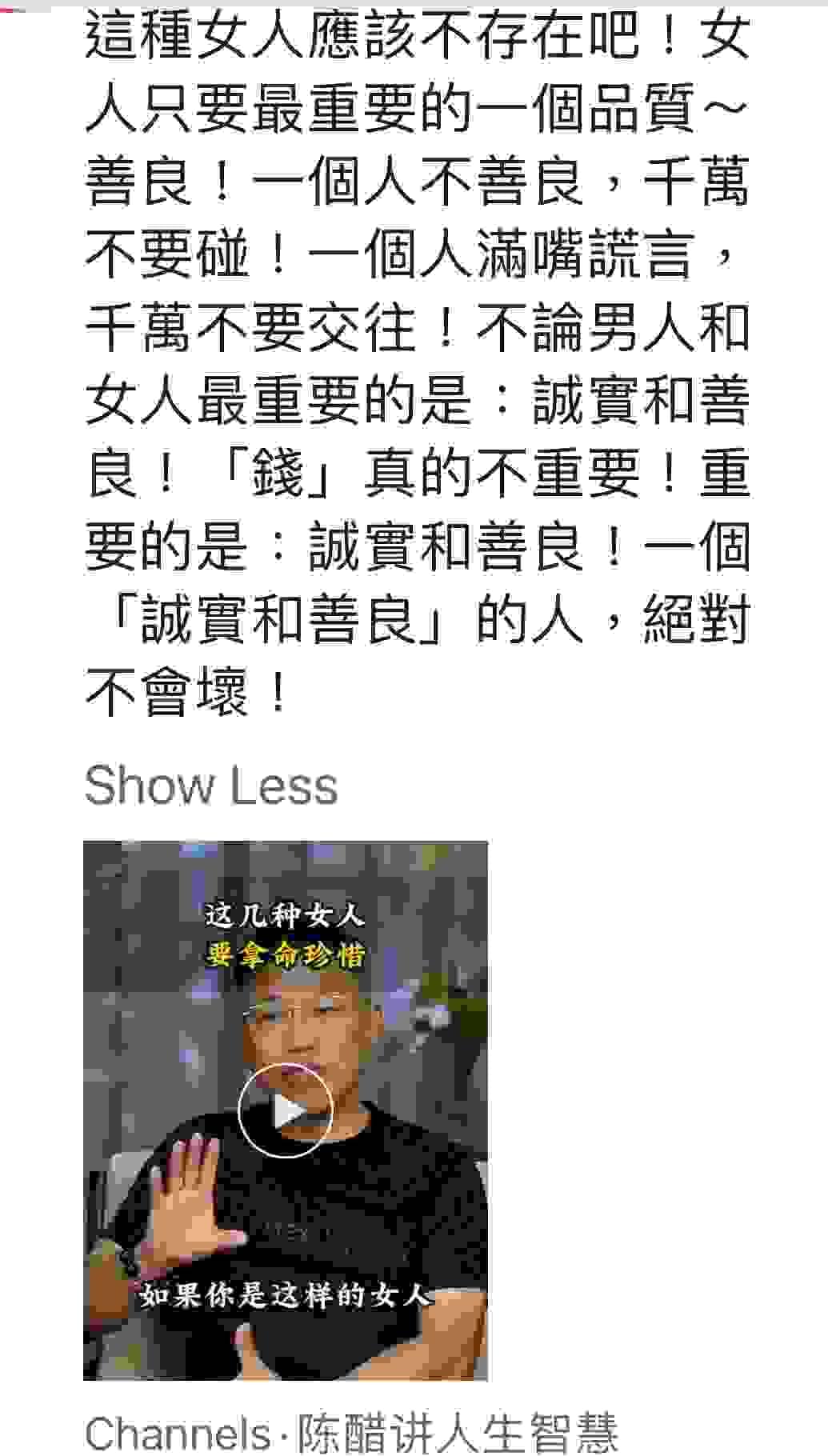Viewport: 828px width, 1456px height.
Task: Collapse the post with Show Less
Action: (x=210, y=785)
